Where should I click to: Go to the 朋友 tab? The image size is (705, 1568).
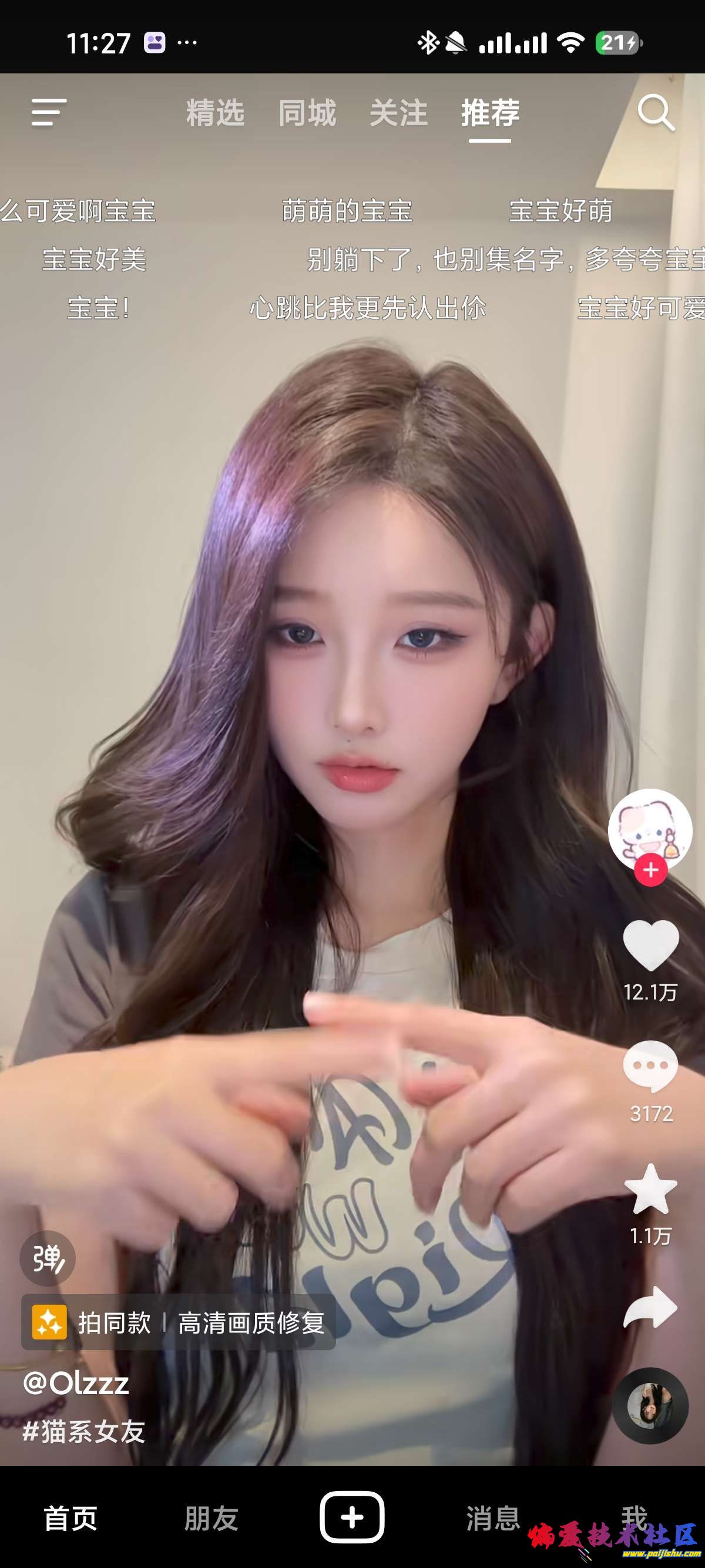(211, 1518)
